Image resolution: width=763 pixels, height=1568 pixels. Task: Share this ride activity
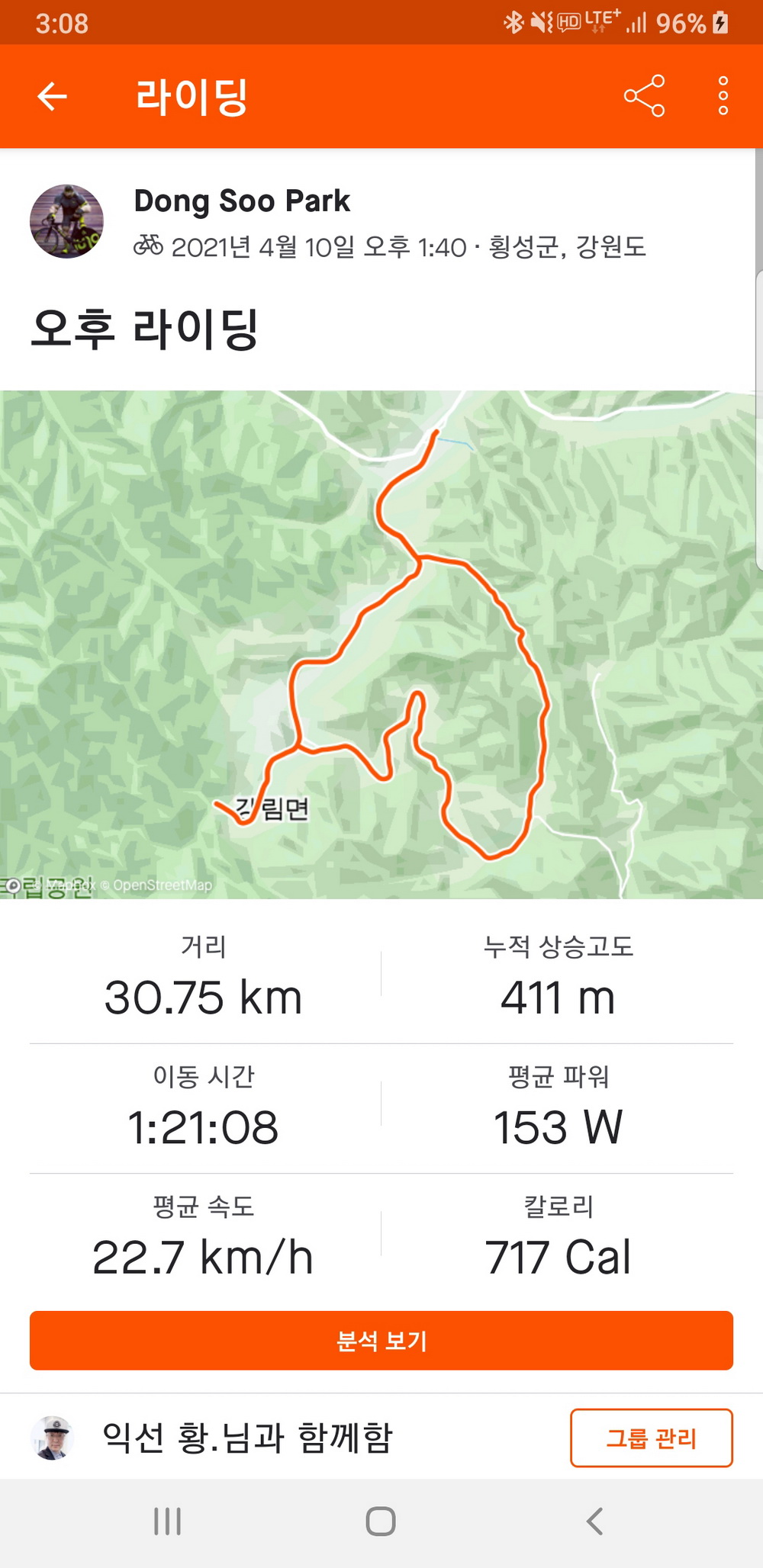click(644, 96)
